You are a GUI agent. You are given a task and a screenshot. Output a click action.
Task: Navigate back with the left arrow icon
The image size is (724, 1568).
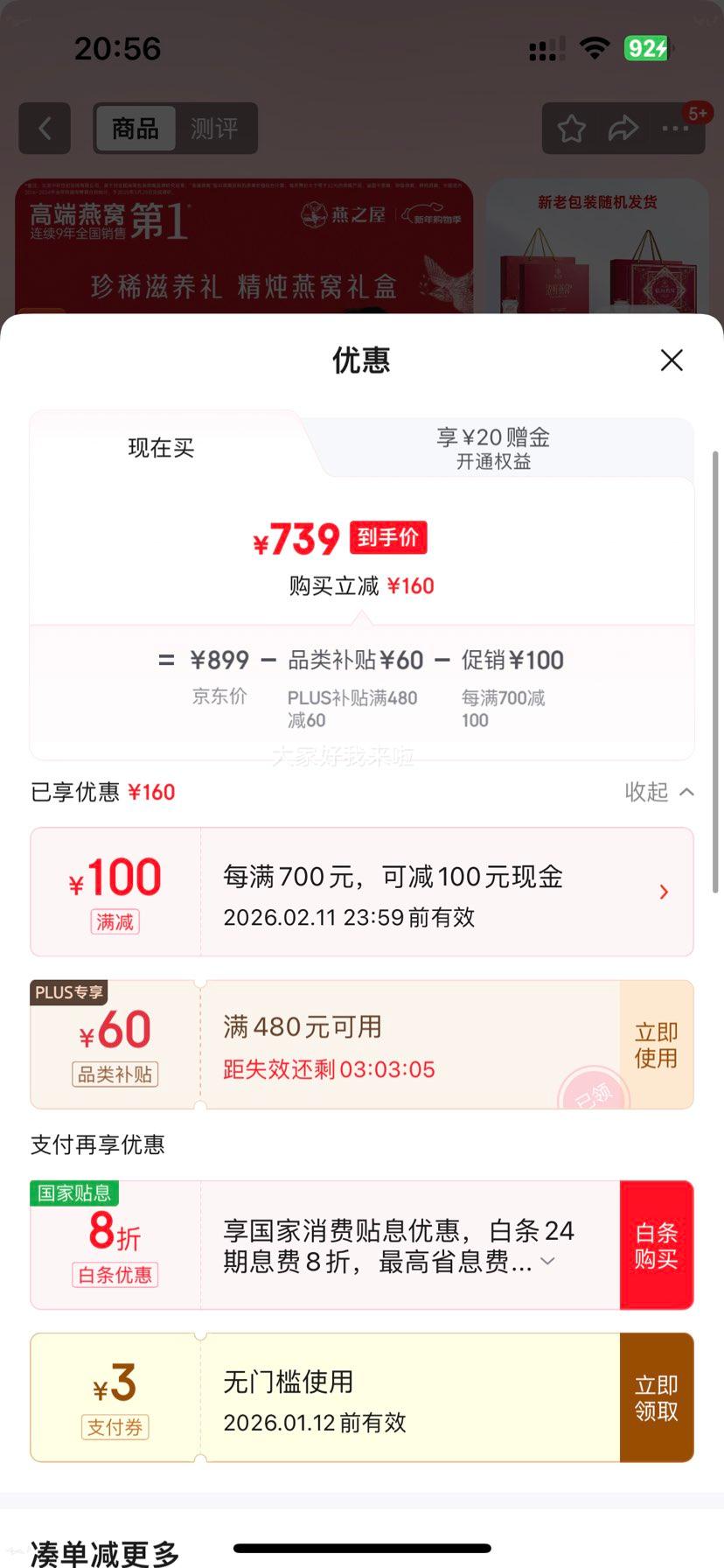[44, 128]
